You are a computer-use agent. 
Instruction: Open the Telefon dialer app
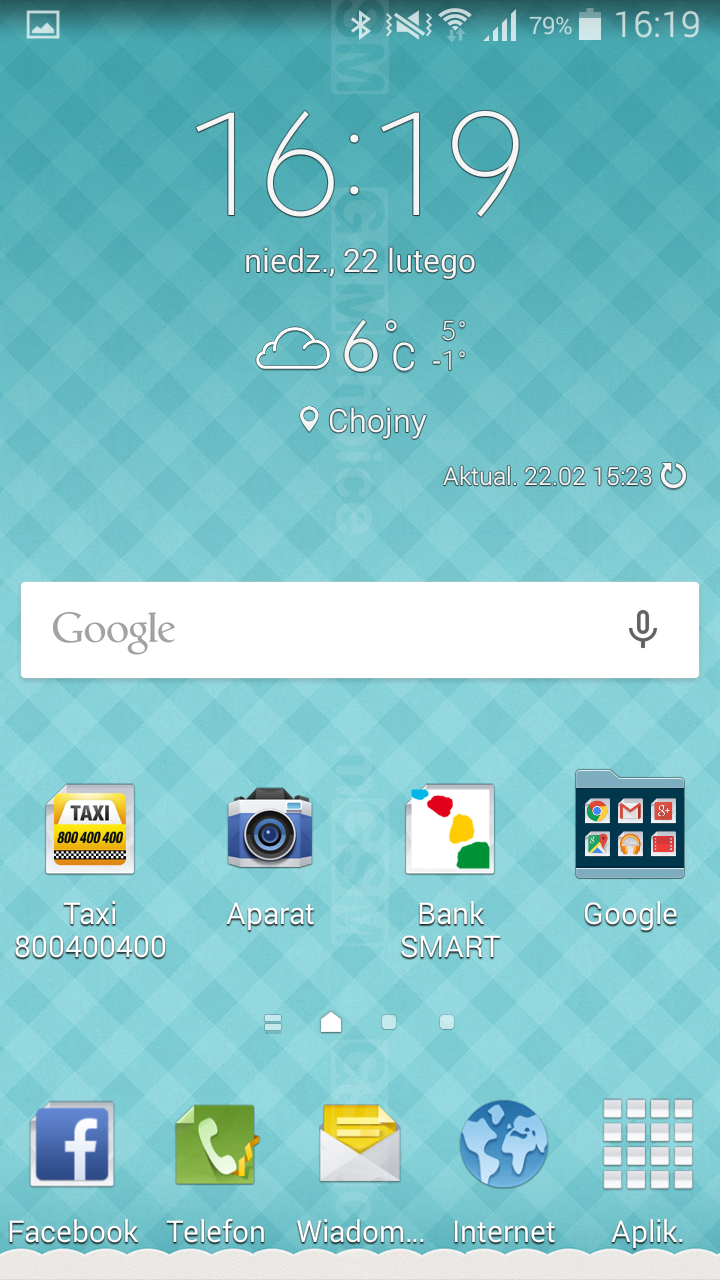click(x=216, y=1145)
